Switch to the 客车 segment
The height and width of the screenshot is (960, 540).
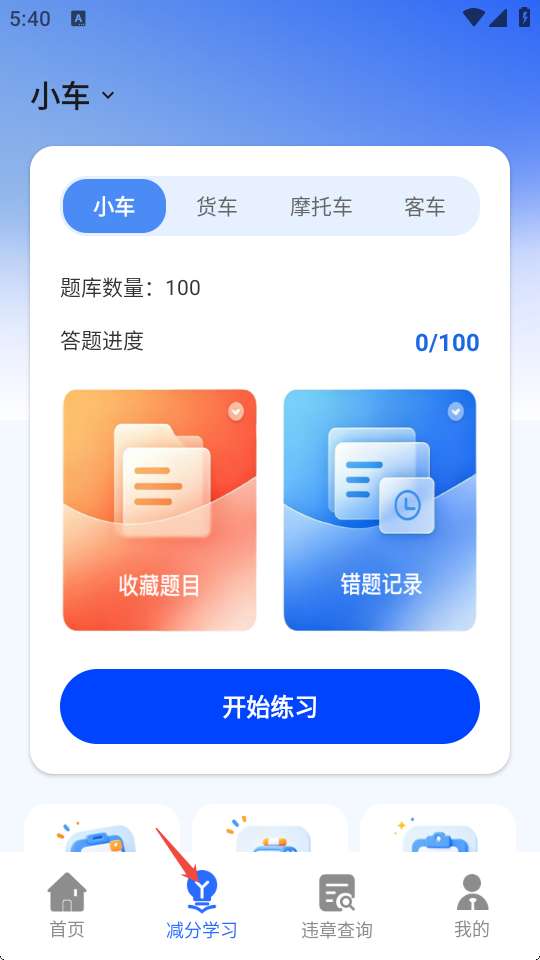point(424,206)
